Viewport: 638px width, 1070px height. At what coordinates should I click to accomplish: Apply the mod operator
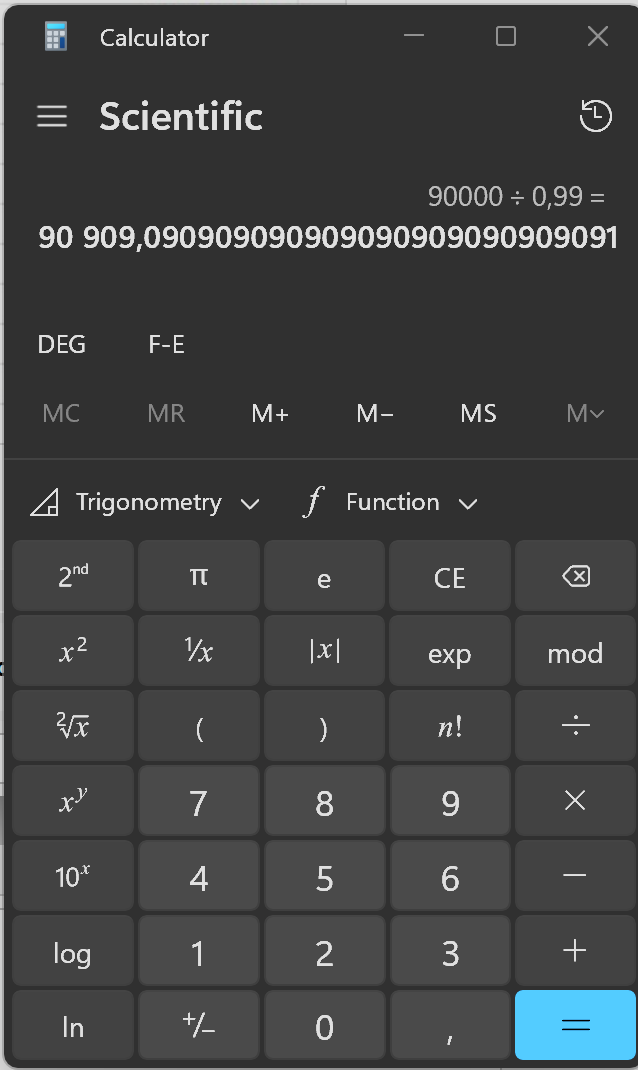pyautogui.click(x=575, y=651)
